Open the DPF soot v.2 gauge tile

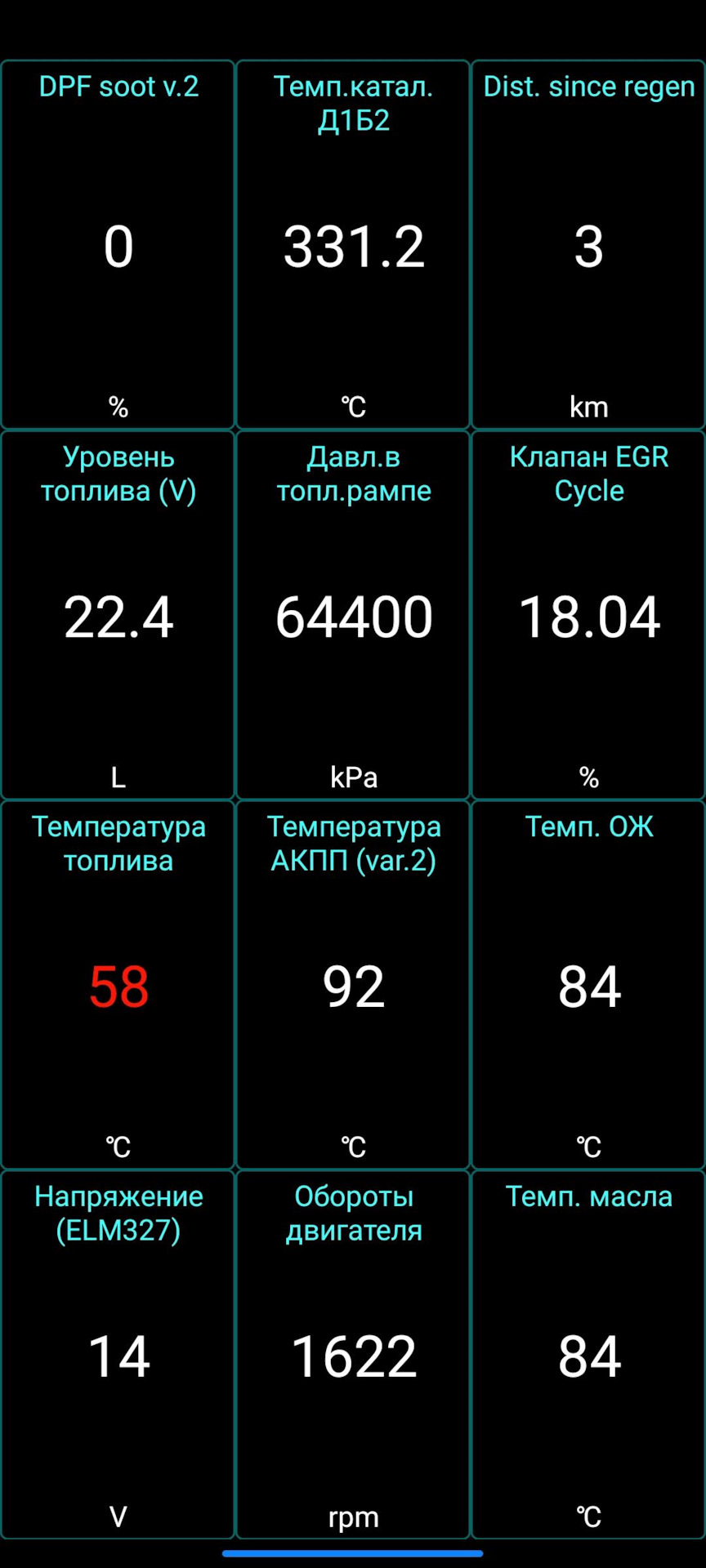tap(118, 245)
